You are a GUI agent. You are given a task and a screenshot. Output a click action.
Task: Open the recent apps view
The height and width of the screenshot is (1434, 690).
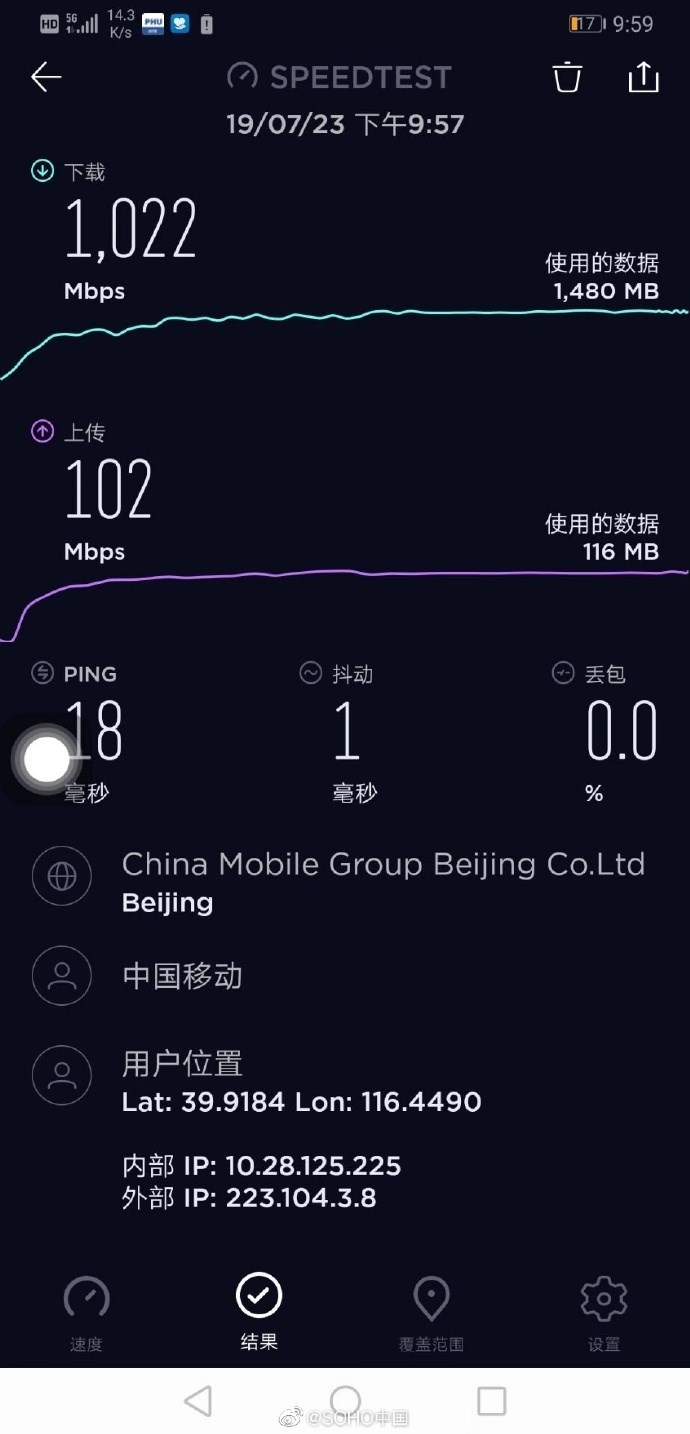491,1401
